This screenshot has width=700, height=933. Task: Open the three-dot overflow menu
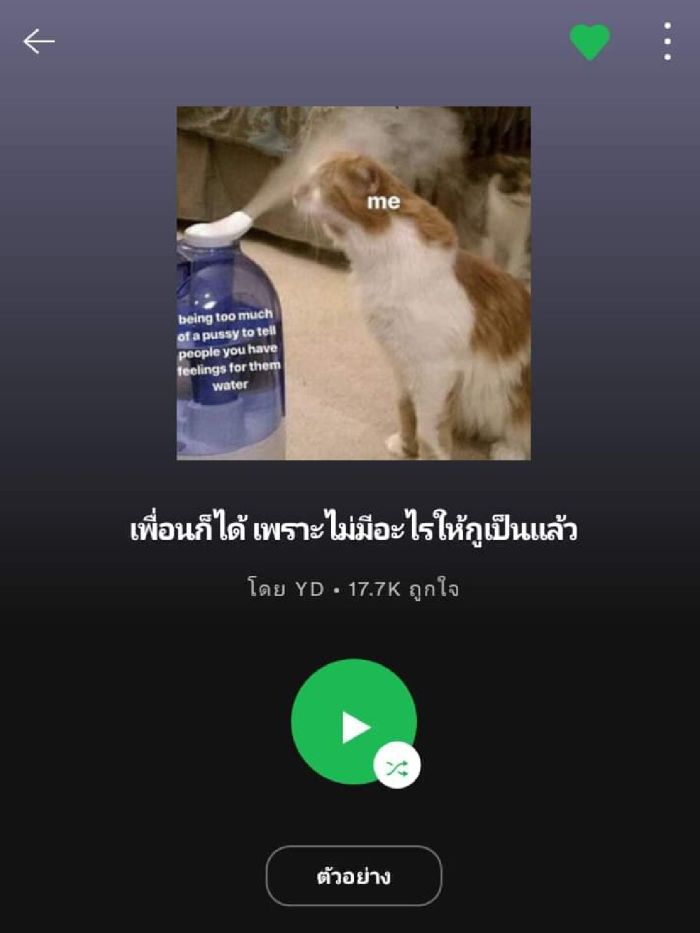667,42
